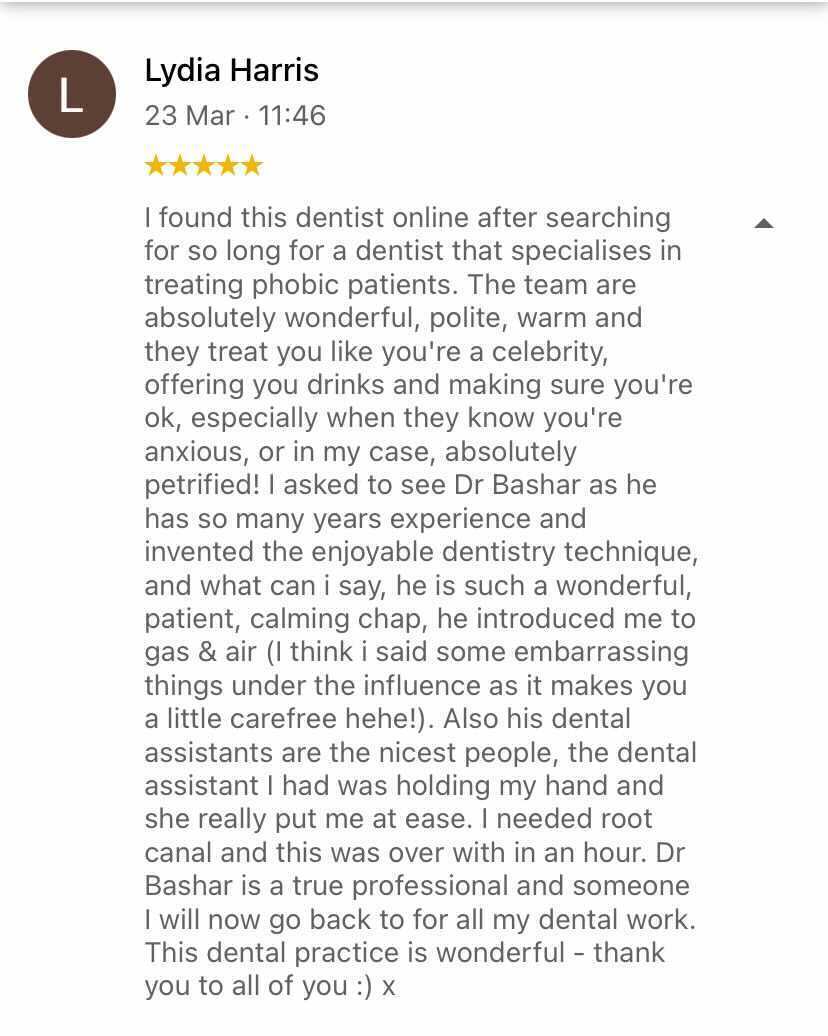Image resolution: width=828 pixels, height=1036 pixels.
Task: Collapse Lydia Harris's review text
Action: click(764, 223)
